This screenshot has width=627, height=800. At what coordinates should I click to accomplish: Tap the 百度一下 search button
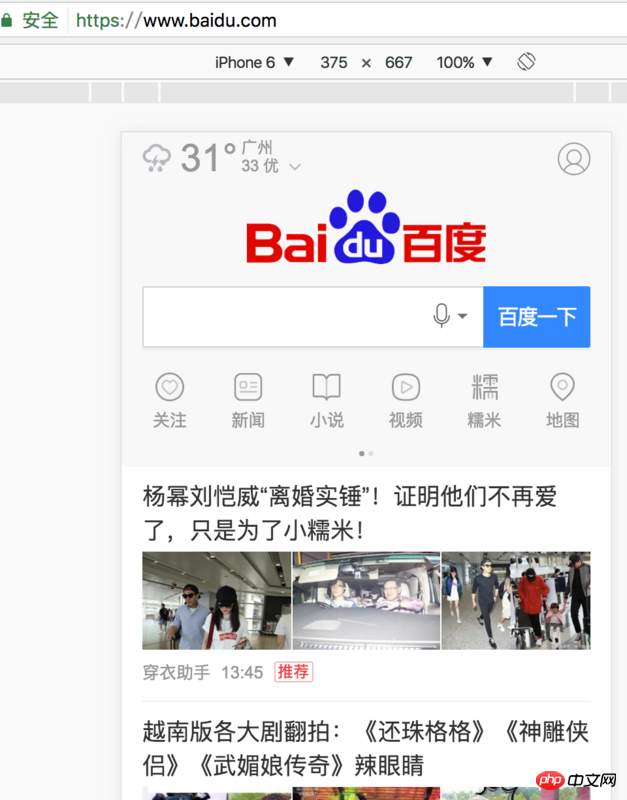[x=537, y=317]
